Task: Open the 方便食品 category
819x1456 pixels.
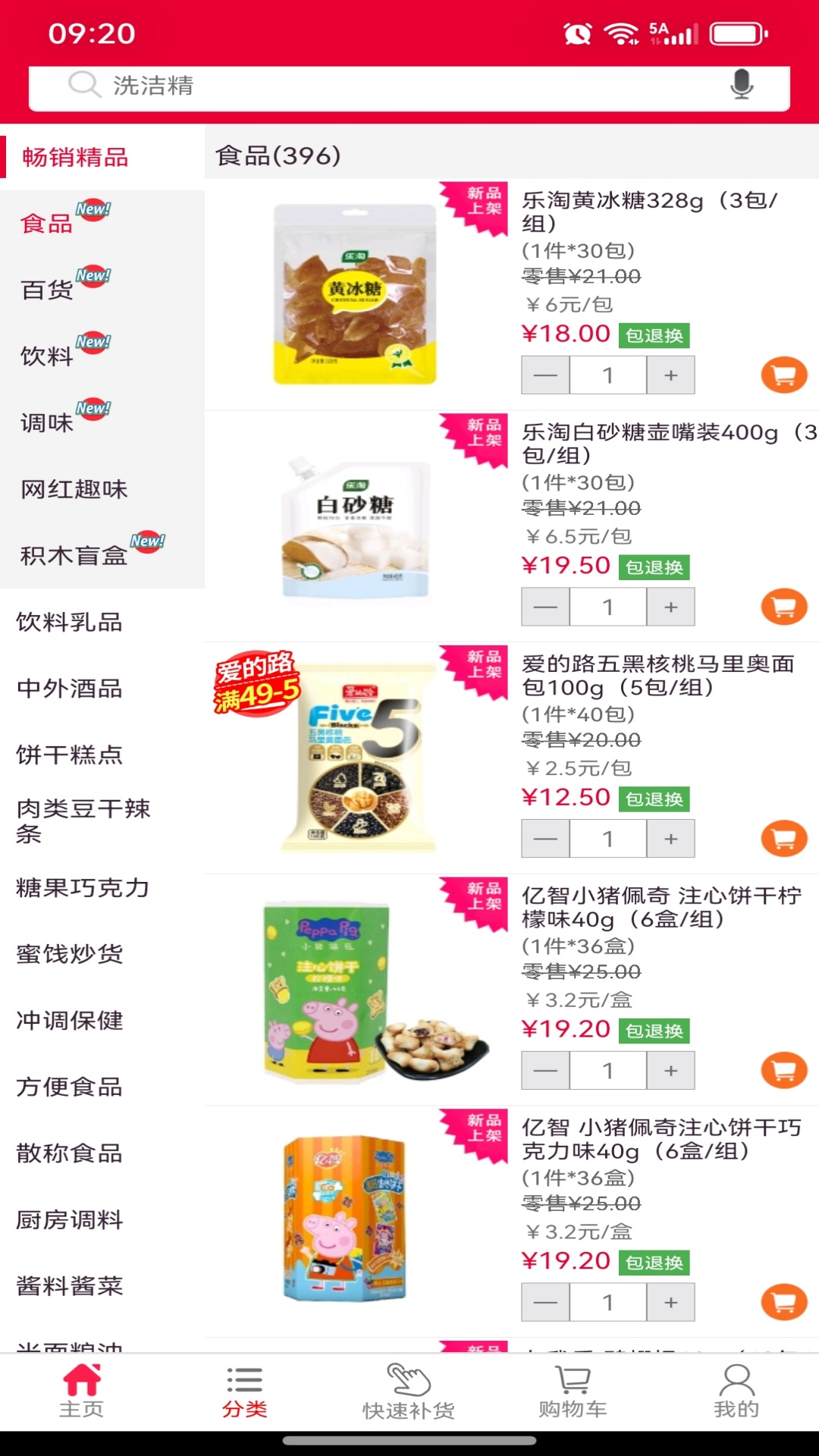Action: [x=69, y=1087]
